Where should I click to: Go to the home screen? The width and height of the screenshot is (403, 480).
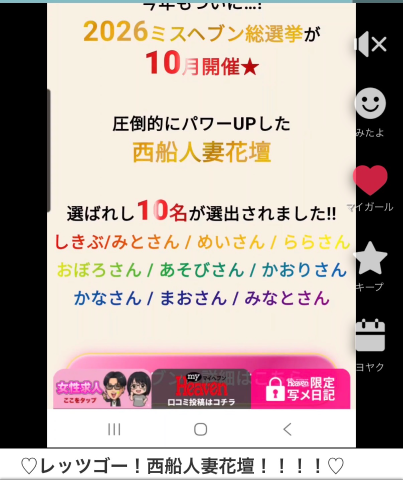201,429
